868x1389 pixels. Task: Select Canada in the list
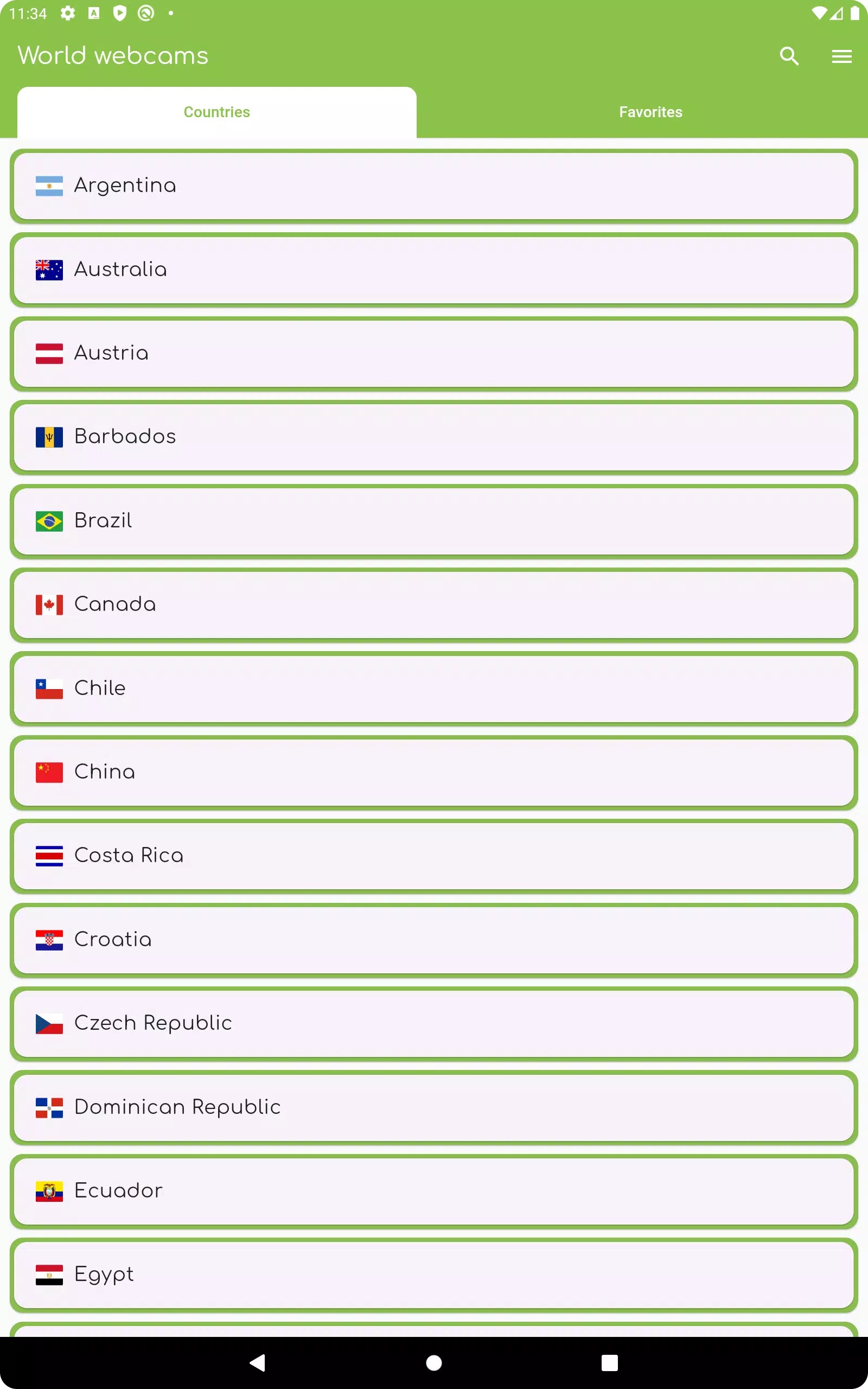pos(434,604)
